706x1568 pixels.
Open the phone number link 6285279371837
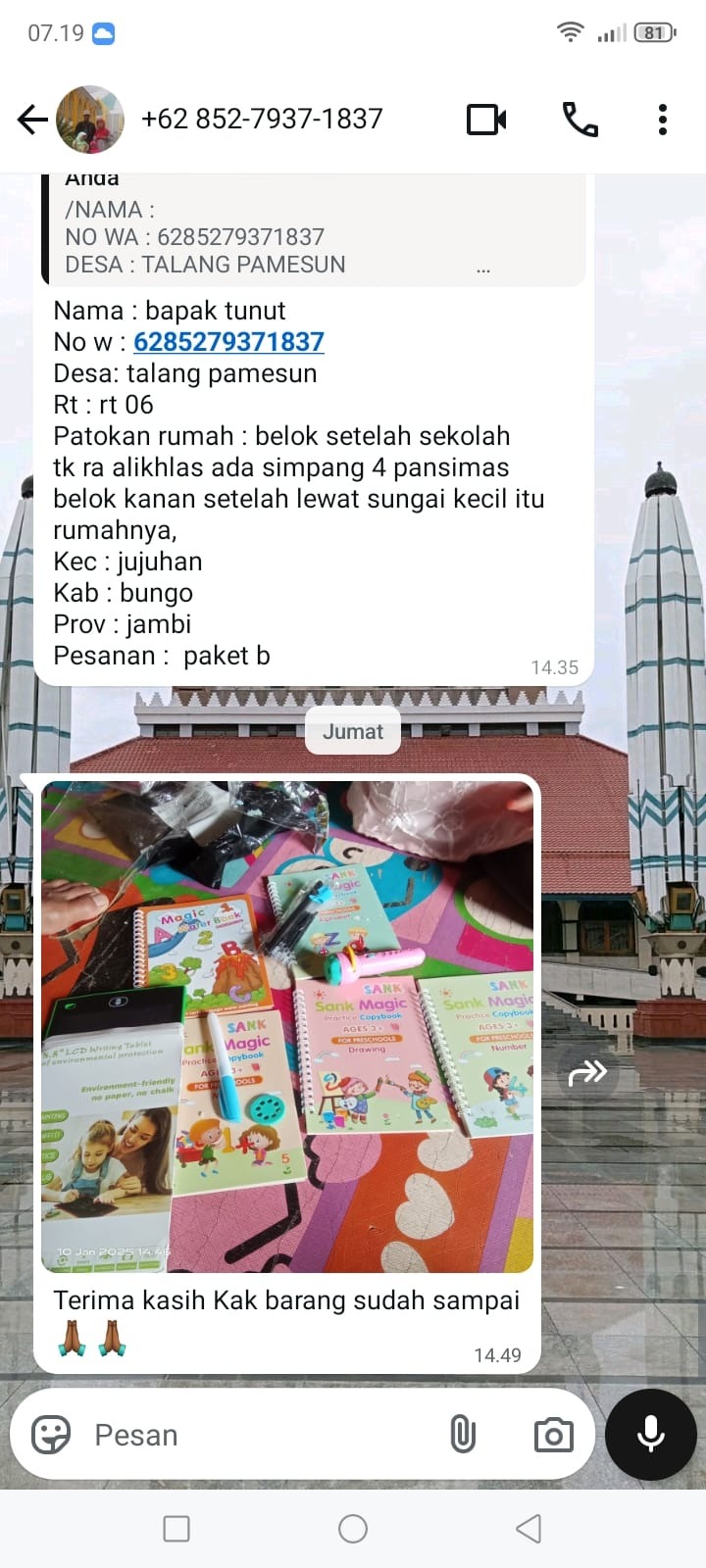click(228, 342)
